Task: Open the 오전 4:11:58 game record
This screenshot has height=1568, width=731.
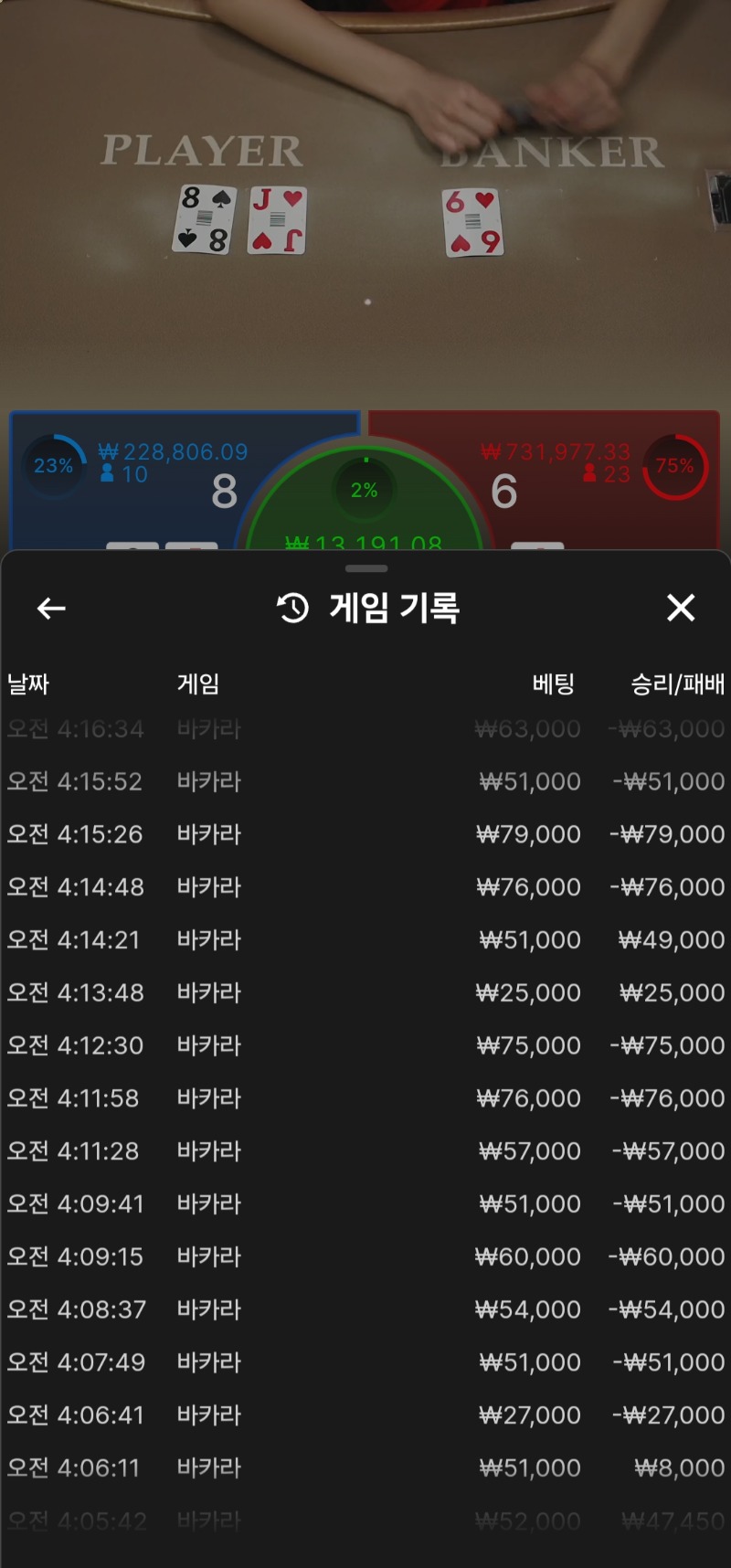Action: [x=365, y=1098]
